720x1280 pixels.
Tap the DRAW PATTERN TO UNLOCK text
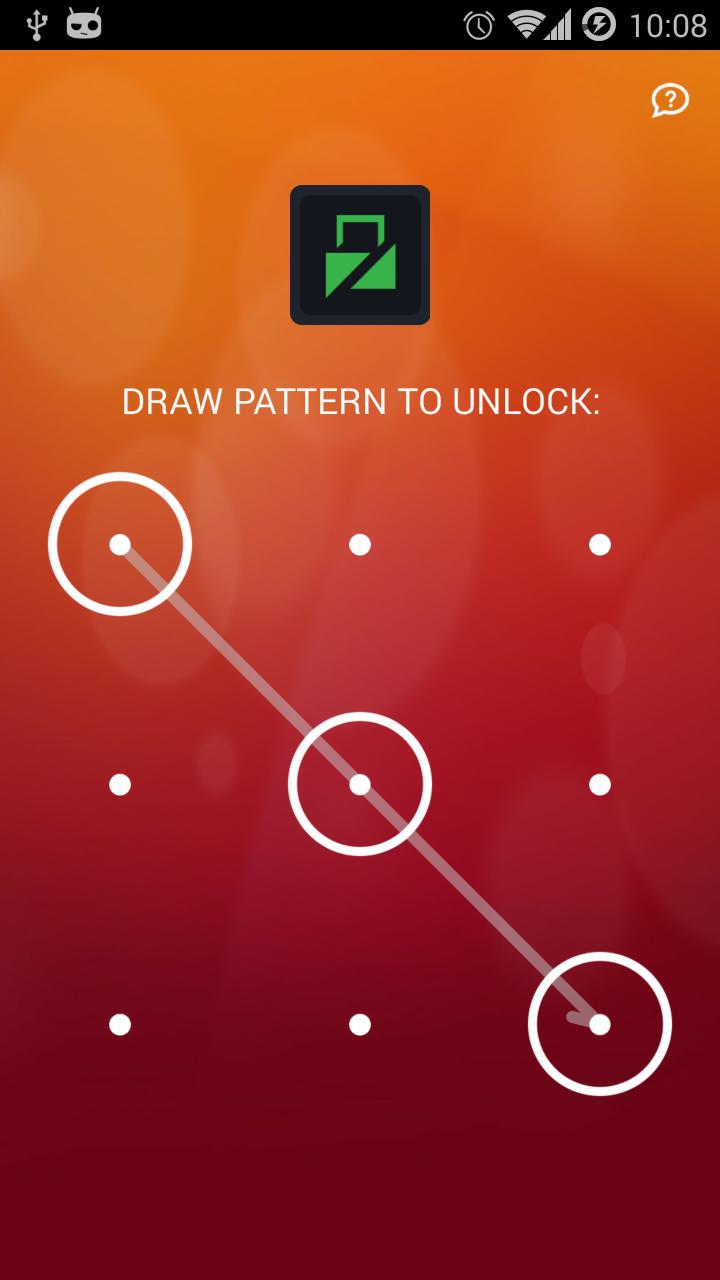point(360,402)
